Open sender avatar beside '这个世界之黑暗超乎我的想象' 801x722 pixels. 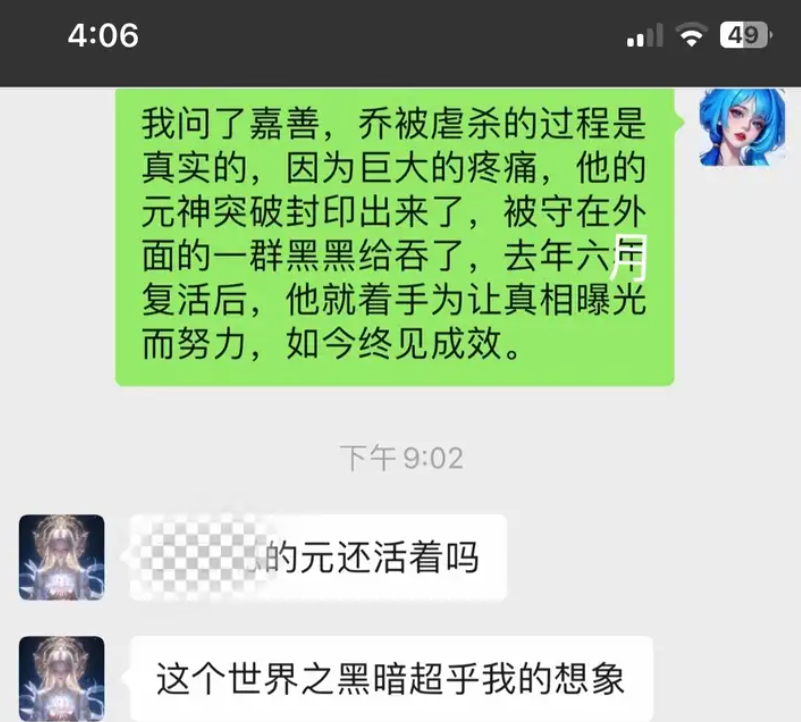pyautogui.click(x=62, y=678)
